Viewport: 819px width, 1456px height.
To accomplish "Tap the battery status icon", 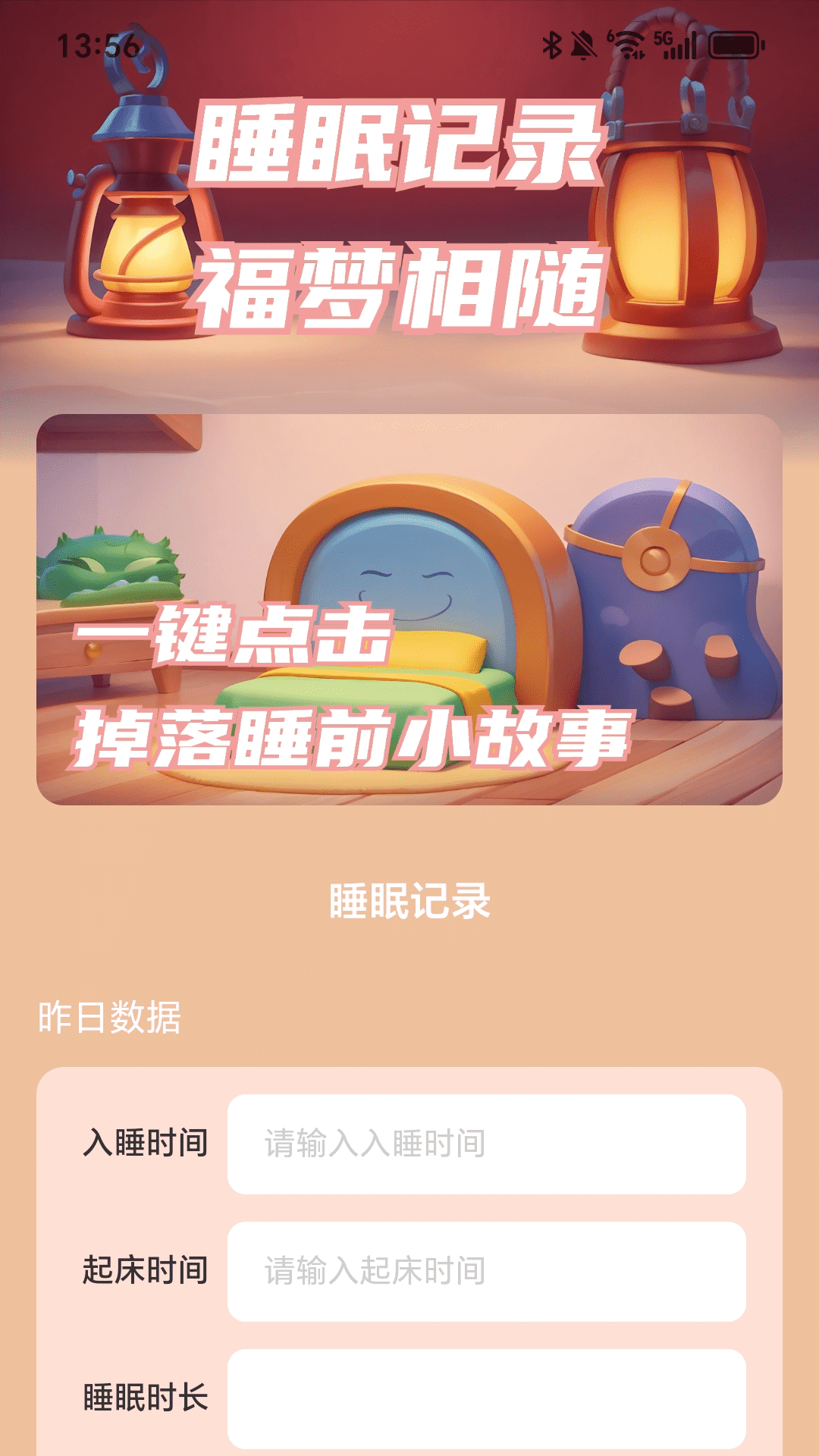I will coord(732,44).
